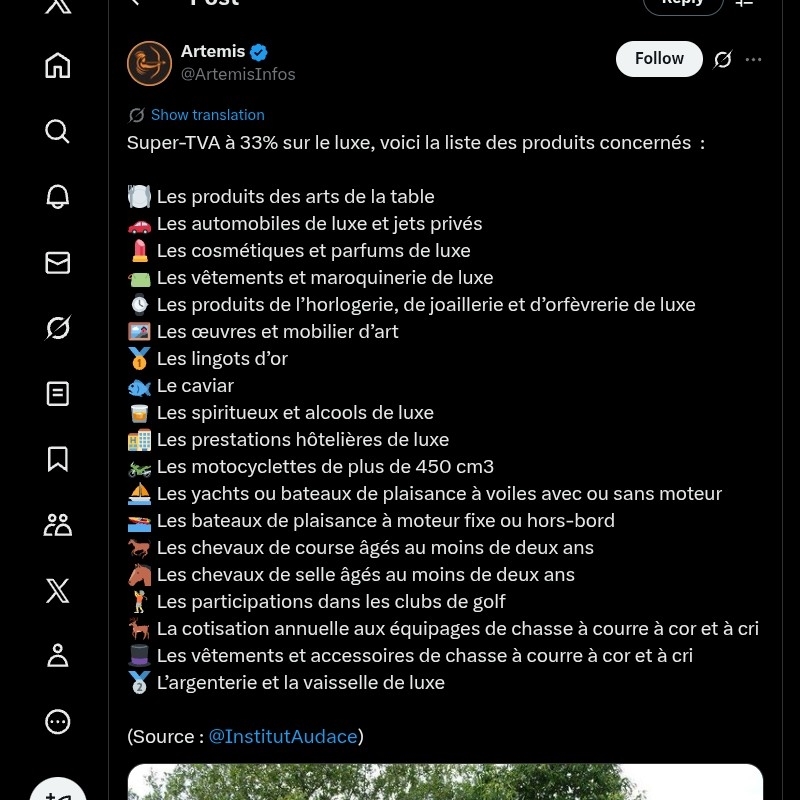
Task: Open the @InstitutAudace mention
Action: click(x=282, y=737)
